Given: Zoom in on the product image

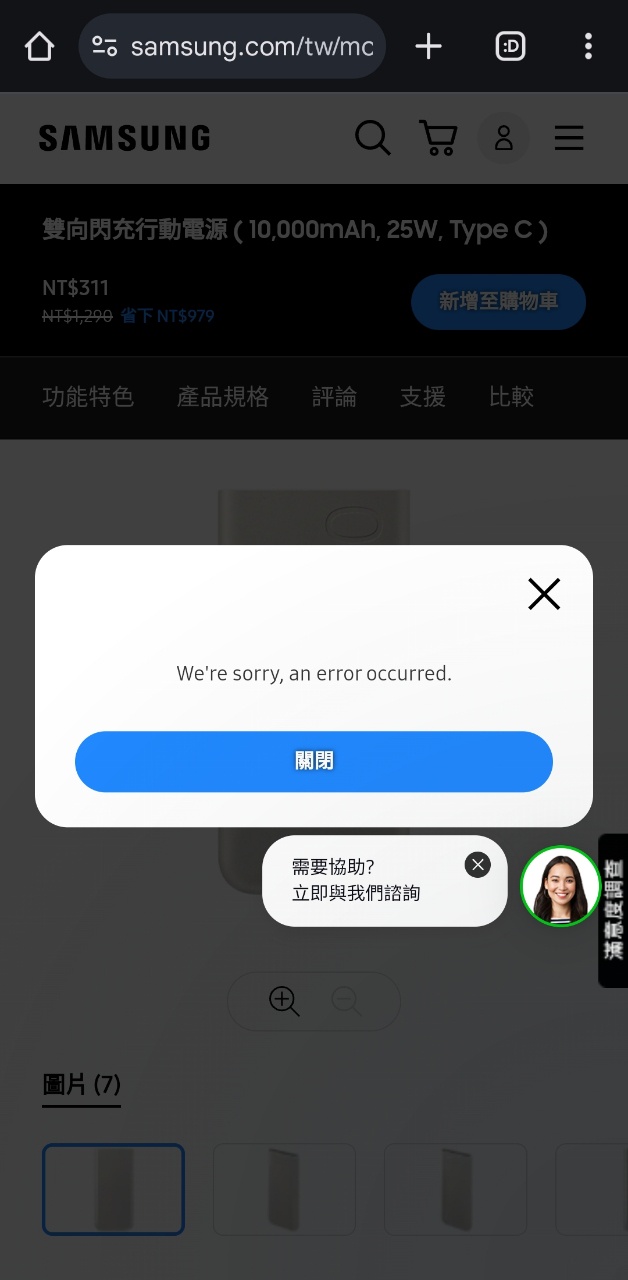Looking at the screenshot, I should click(x=284, y=1000).
